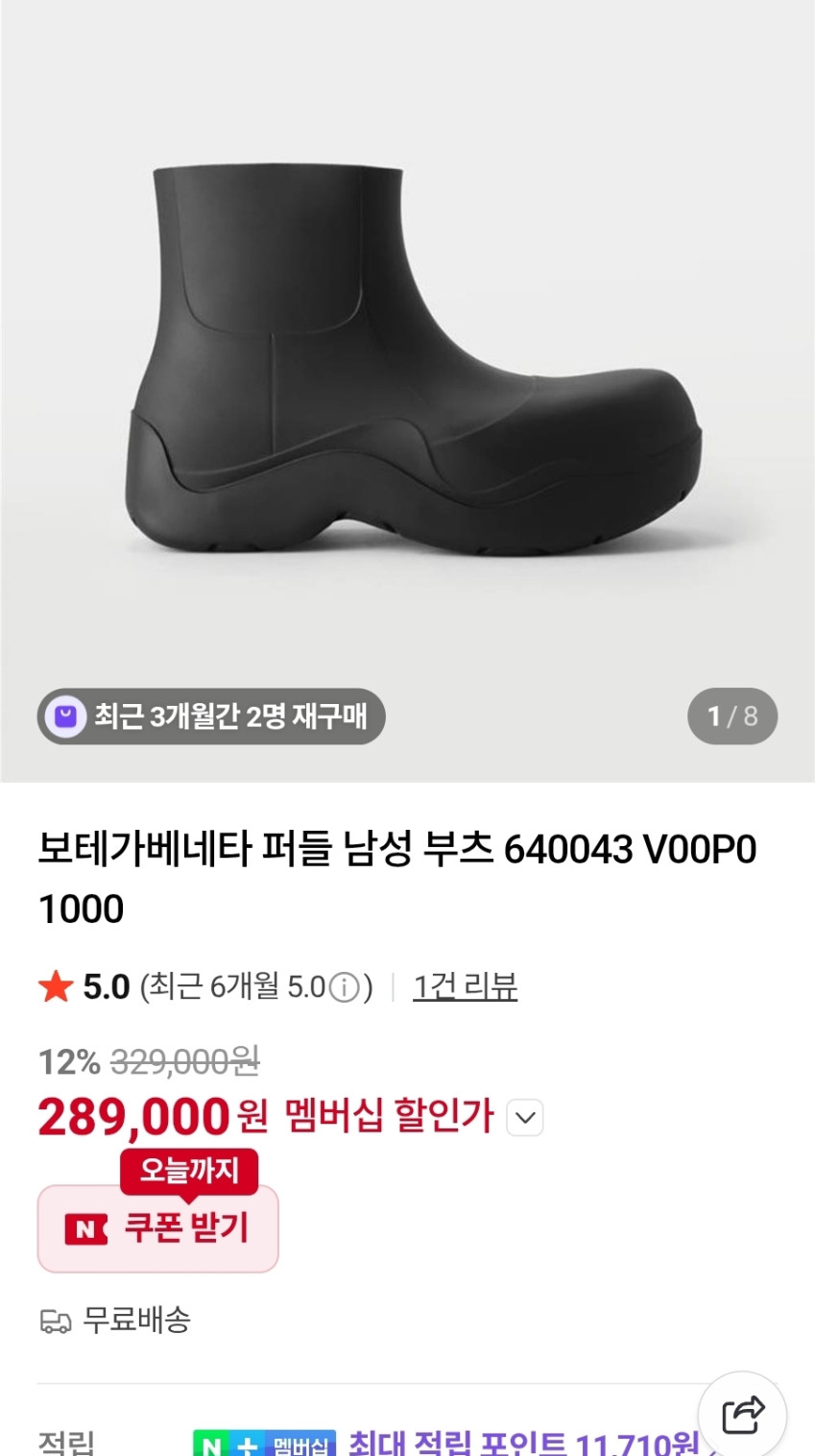Screen dimensions: 815x1456
Task: Tap the info icon next to 최근 6개월 5.0
Action: (344, 987)
